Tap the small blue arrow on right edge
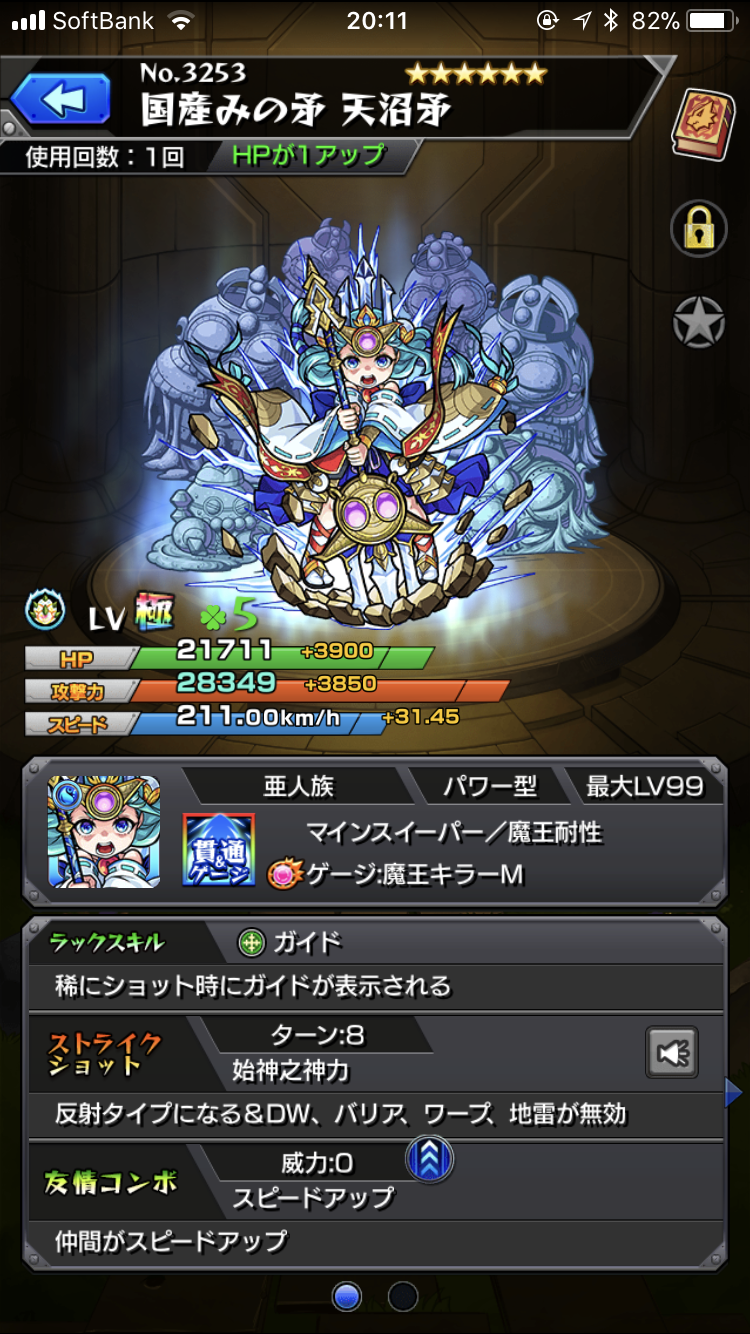Viewport: 750px width, 1334px height. point(733,1093)
